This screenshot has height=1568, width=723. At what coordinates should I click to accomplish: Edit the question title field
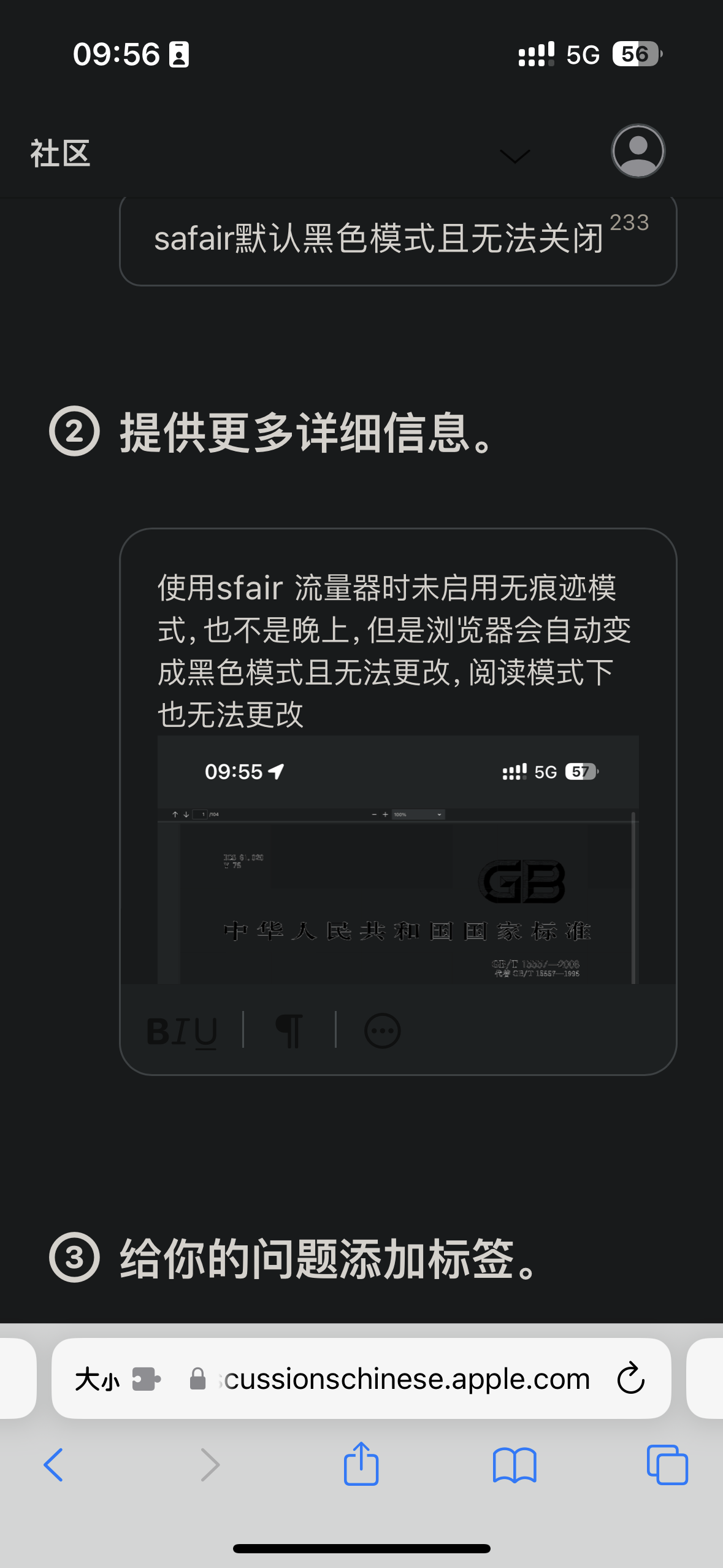[x=379, y=239]
